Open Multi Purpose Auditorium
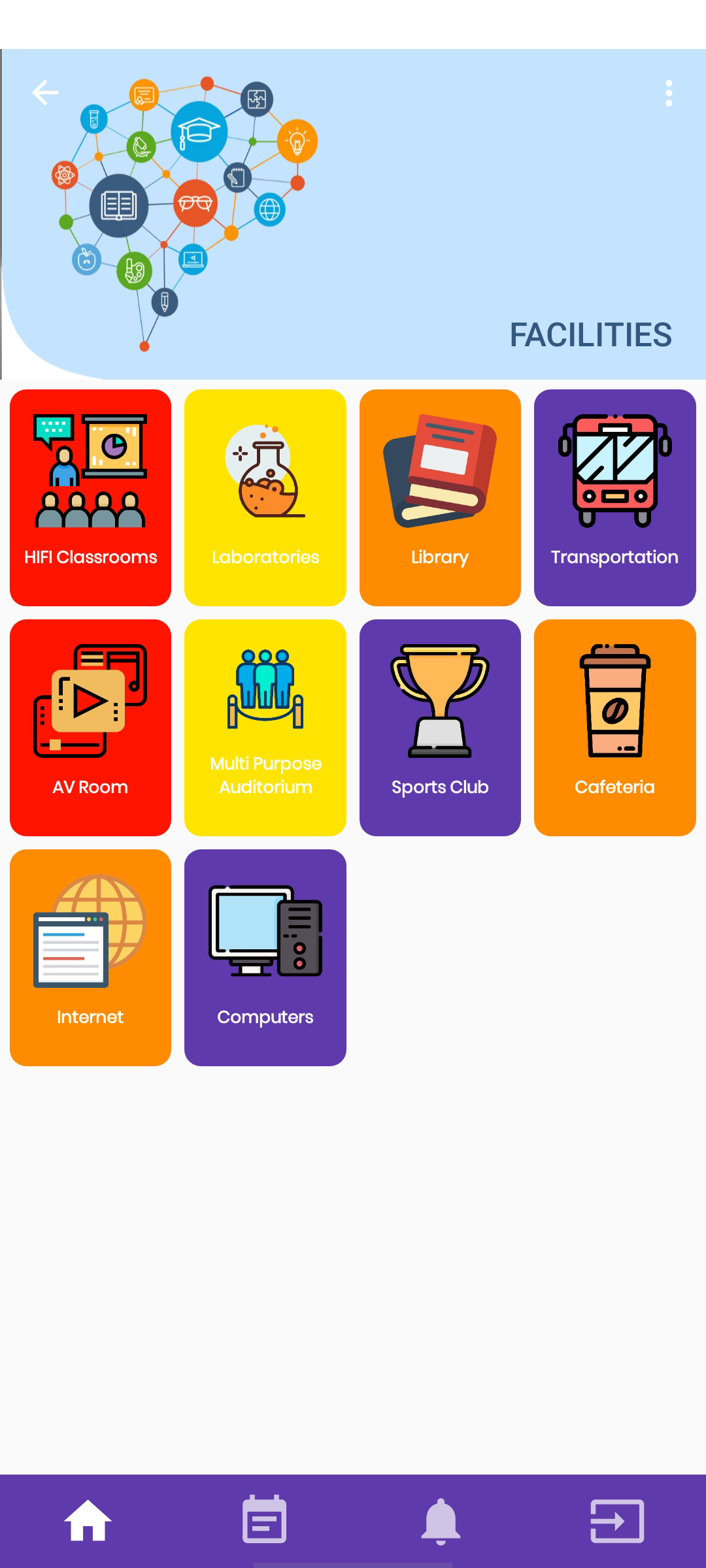This screenshot has width=706, height=1568. point(265,727)
